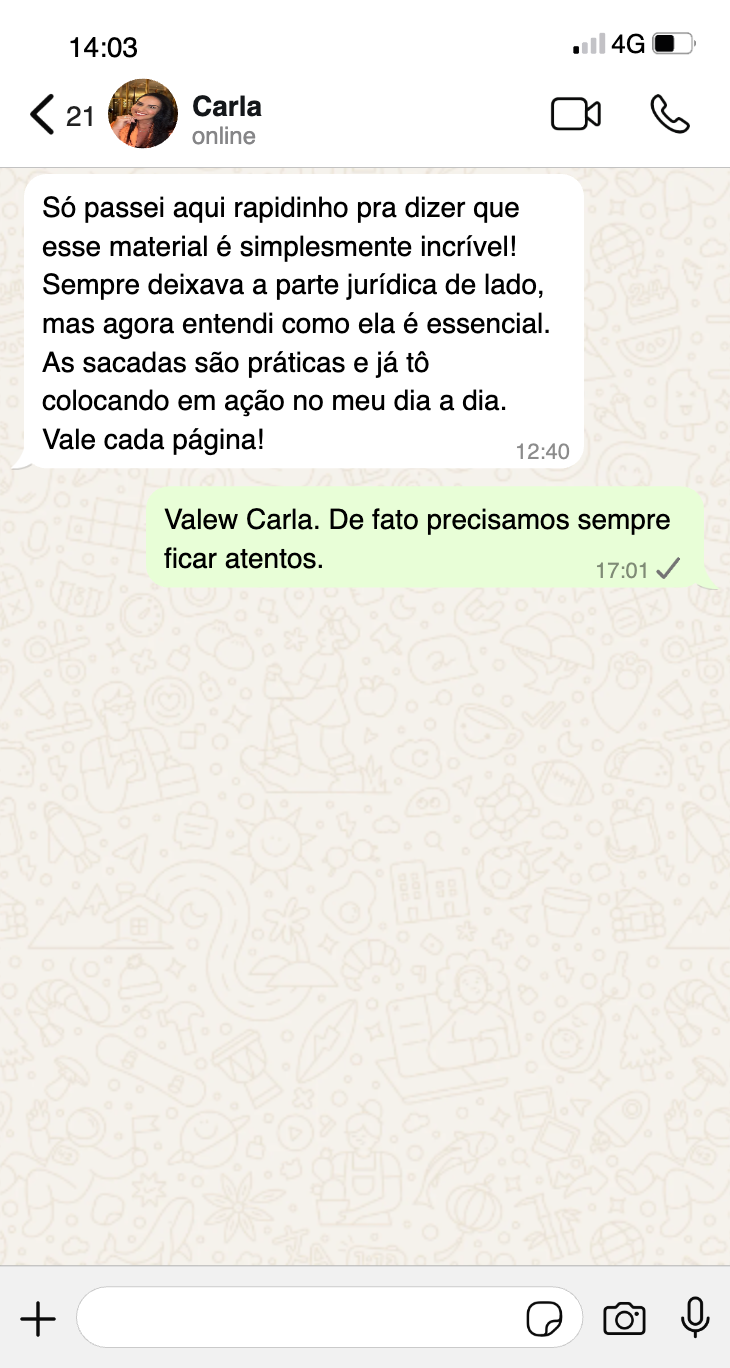Open Carla's profile photo
This screenshot has width=730, height=1368.
[x=143, y=114]
